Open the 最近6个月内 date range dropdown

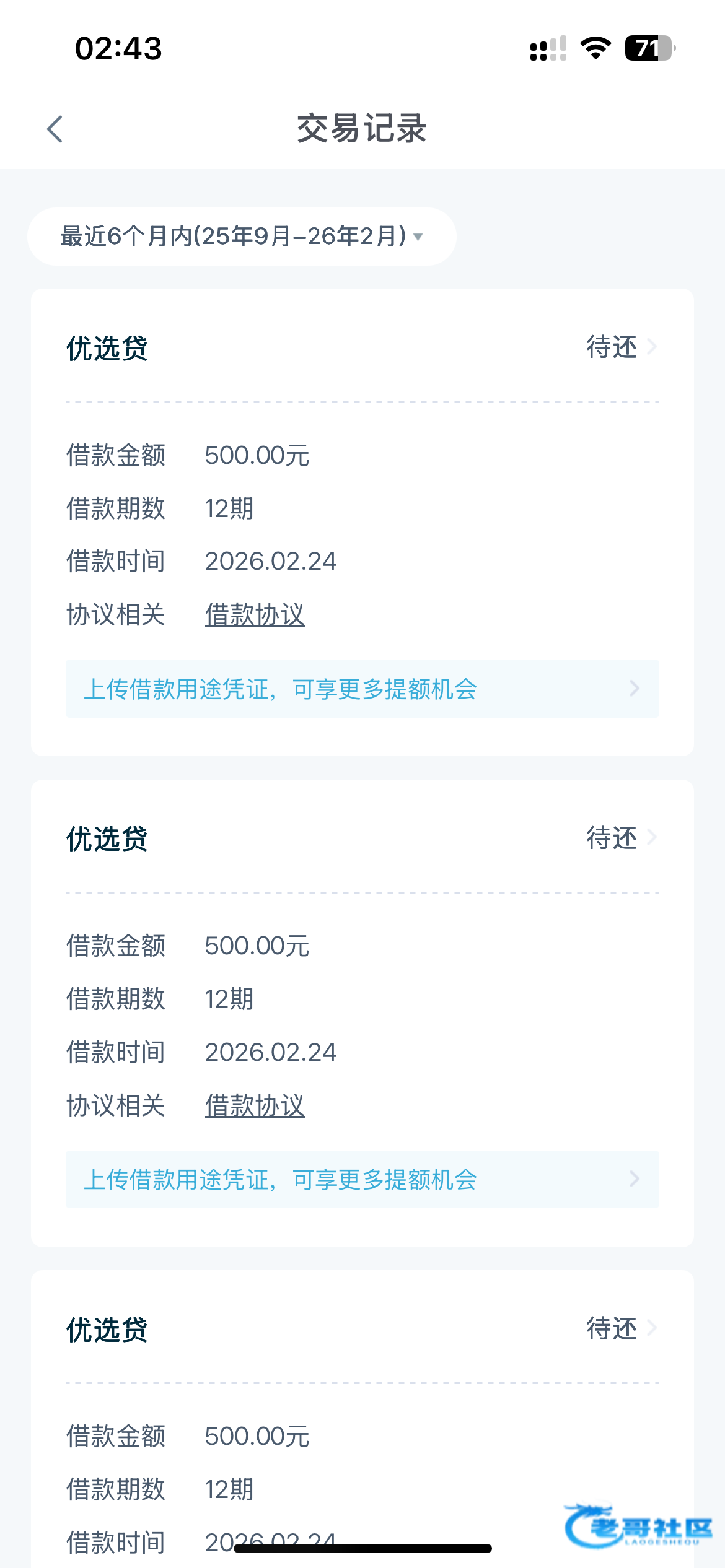[x=242, y=236]
